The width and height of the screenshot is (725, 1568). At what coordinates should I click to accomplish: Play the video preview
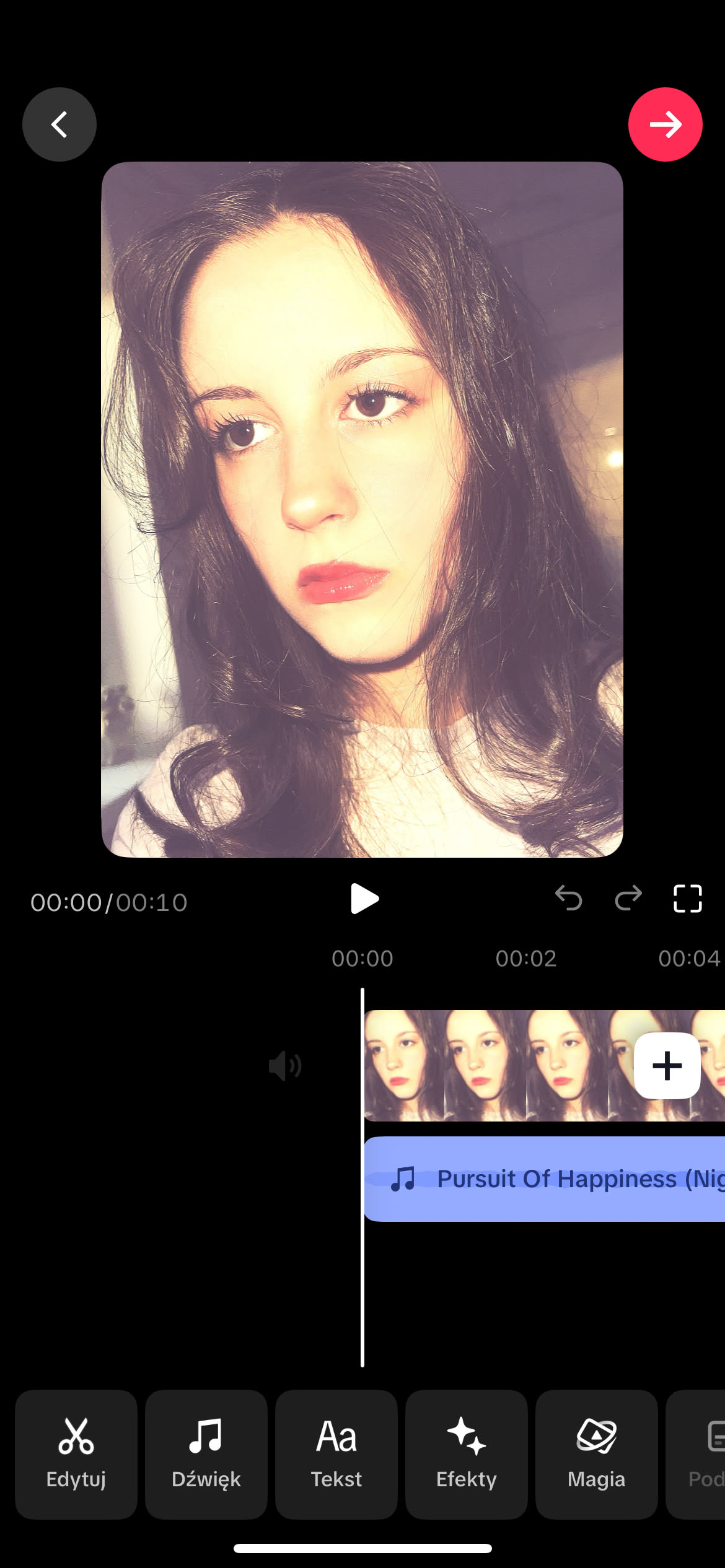tap(364, 899)
